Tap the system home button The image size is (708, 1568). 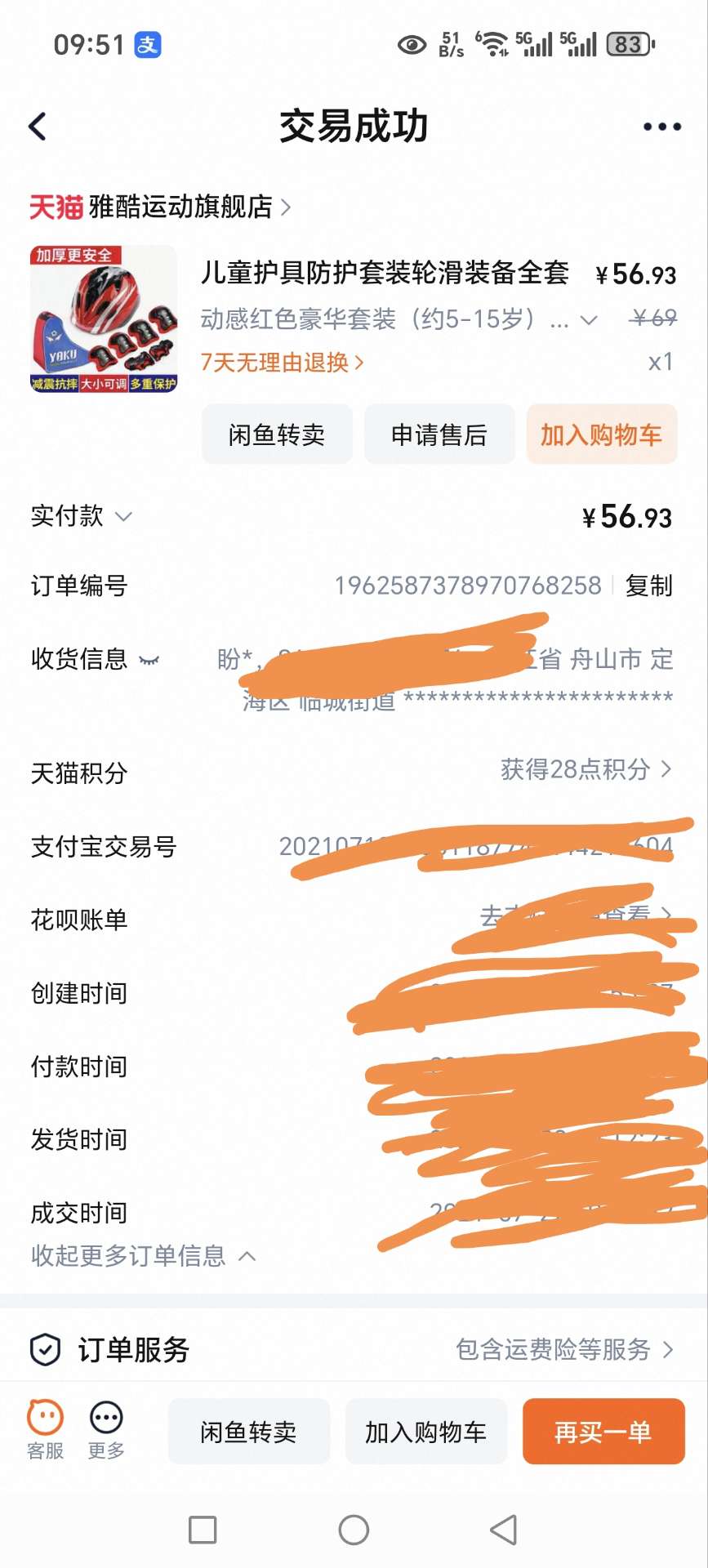coord(354,1530)
